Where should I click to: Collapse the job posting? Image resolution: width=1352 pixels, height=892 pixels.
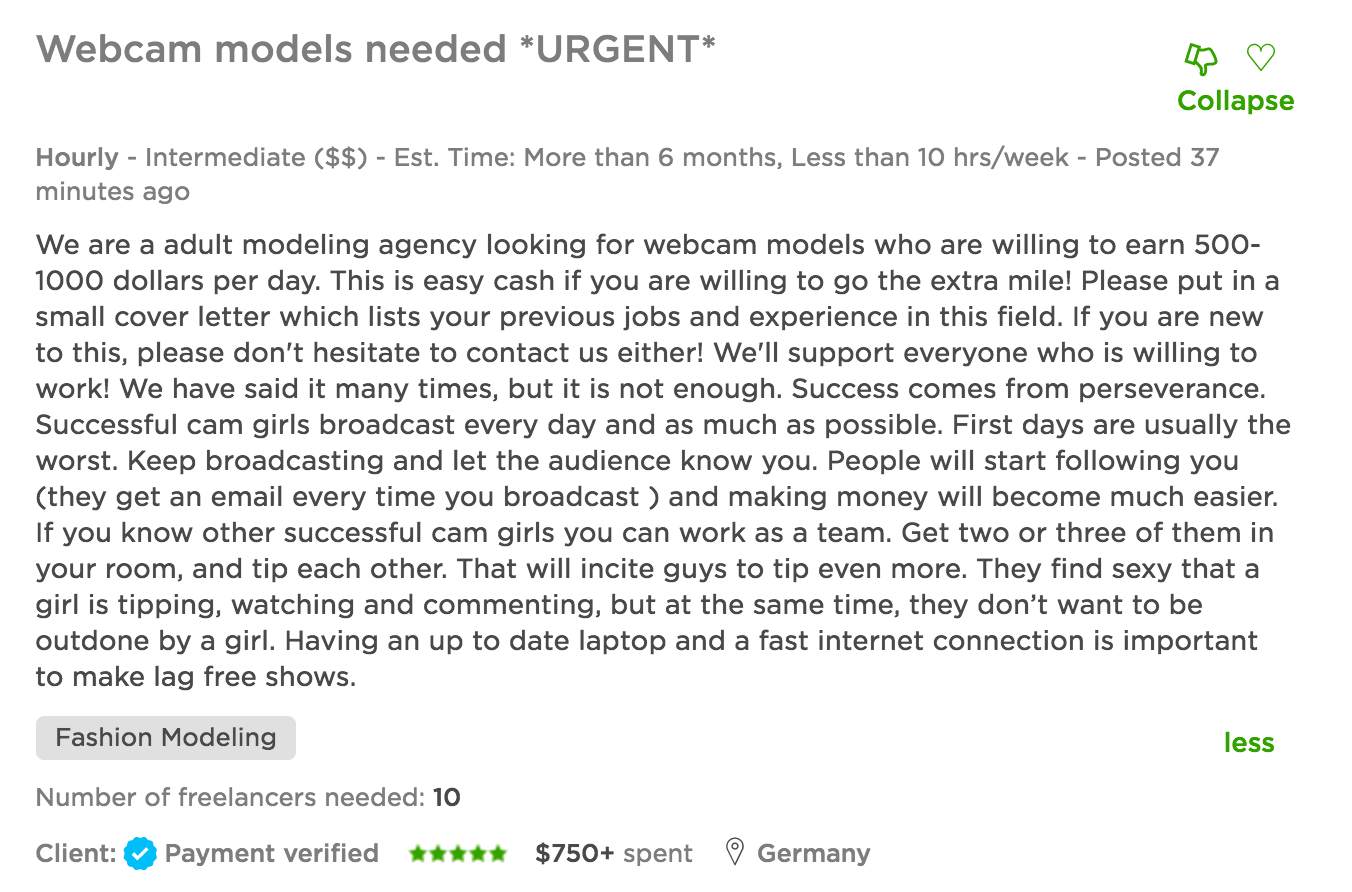[1235, 101]
